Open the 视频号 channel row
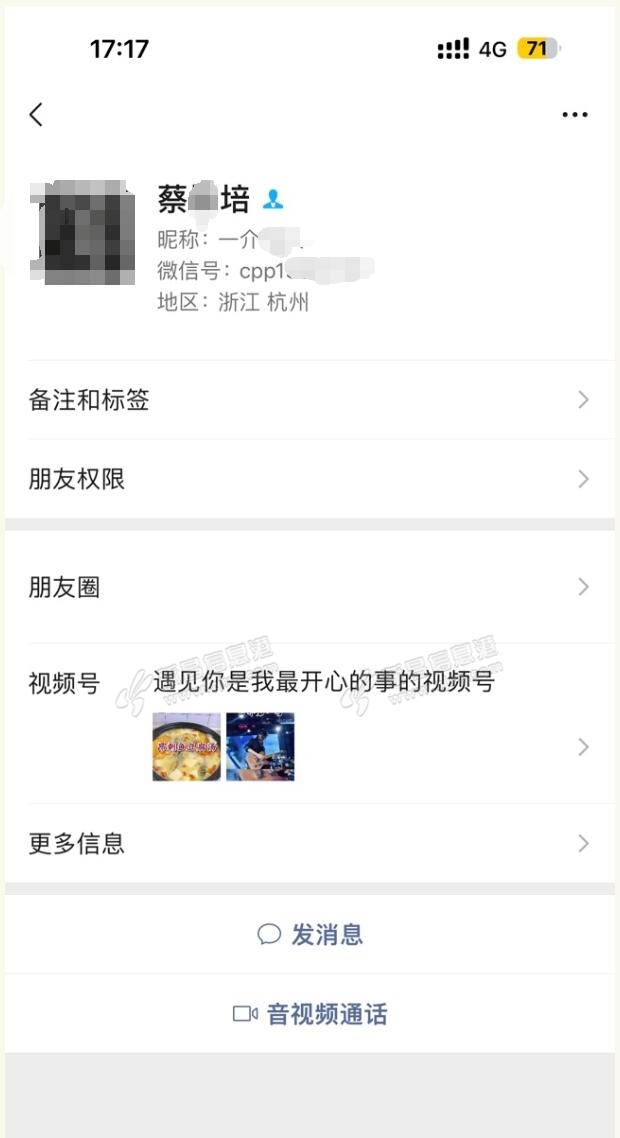Screen dimensions: 620x1138 coord(310,724)
